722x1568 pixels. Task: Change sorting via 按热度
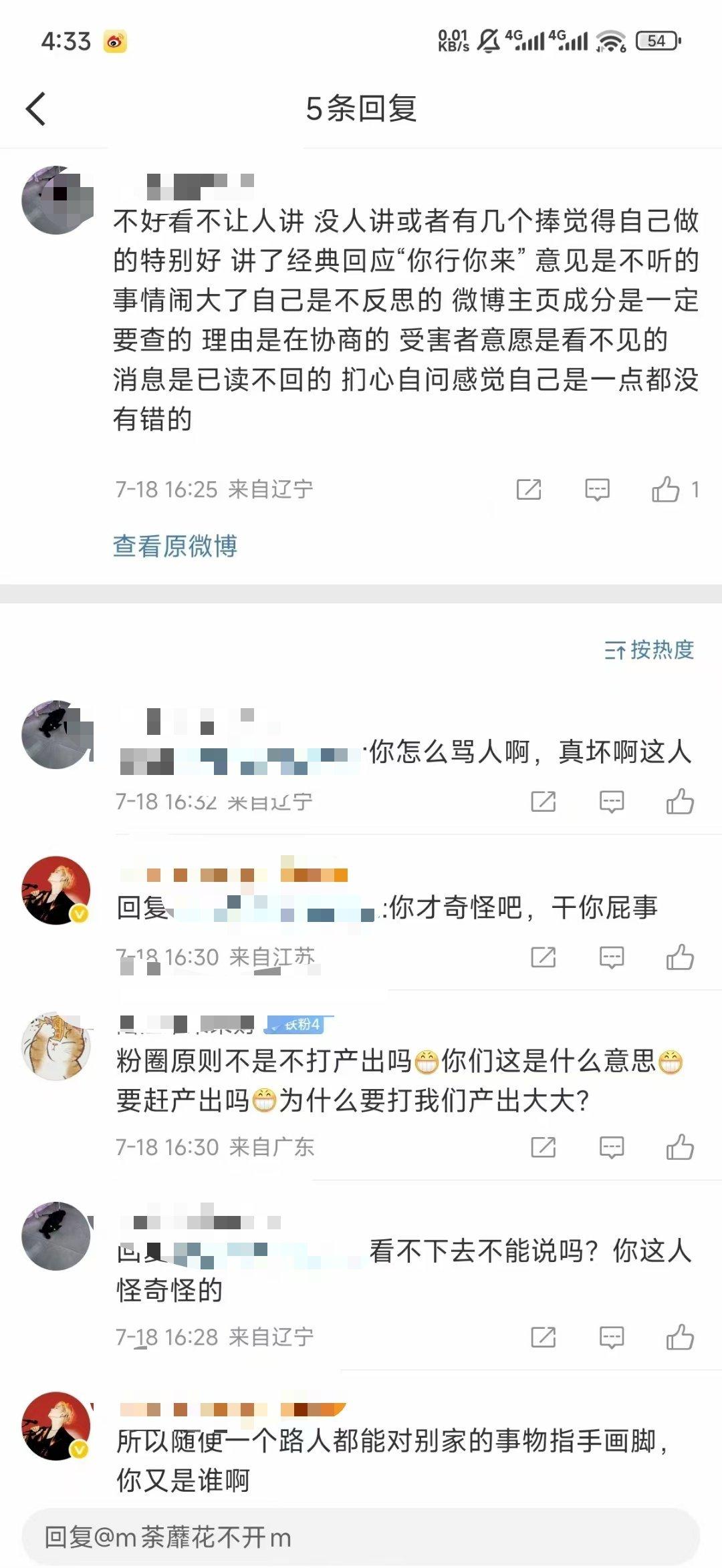pyautogui.click(x=649, y=649)
